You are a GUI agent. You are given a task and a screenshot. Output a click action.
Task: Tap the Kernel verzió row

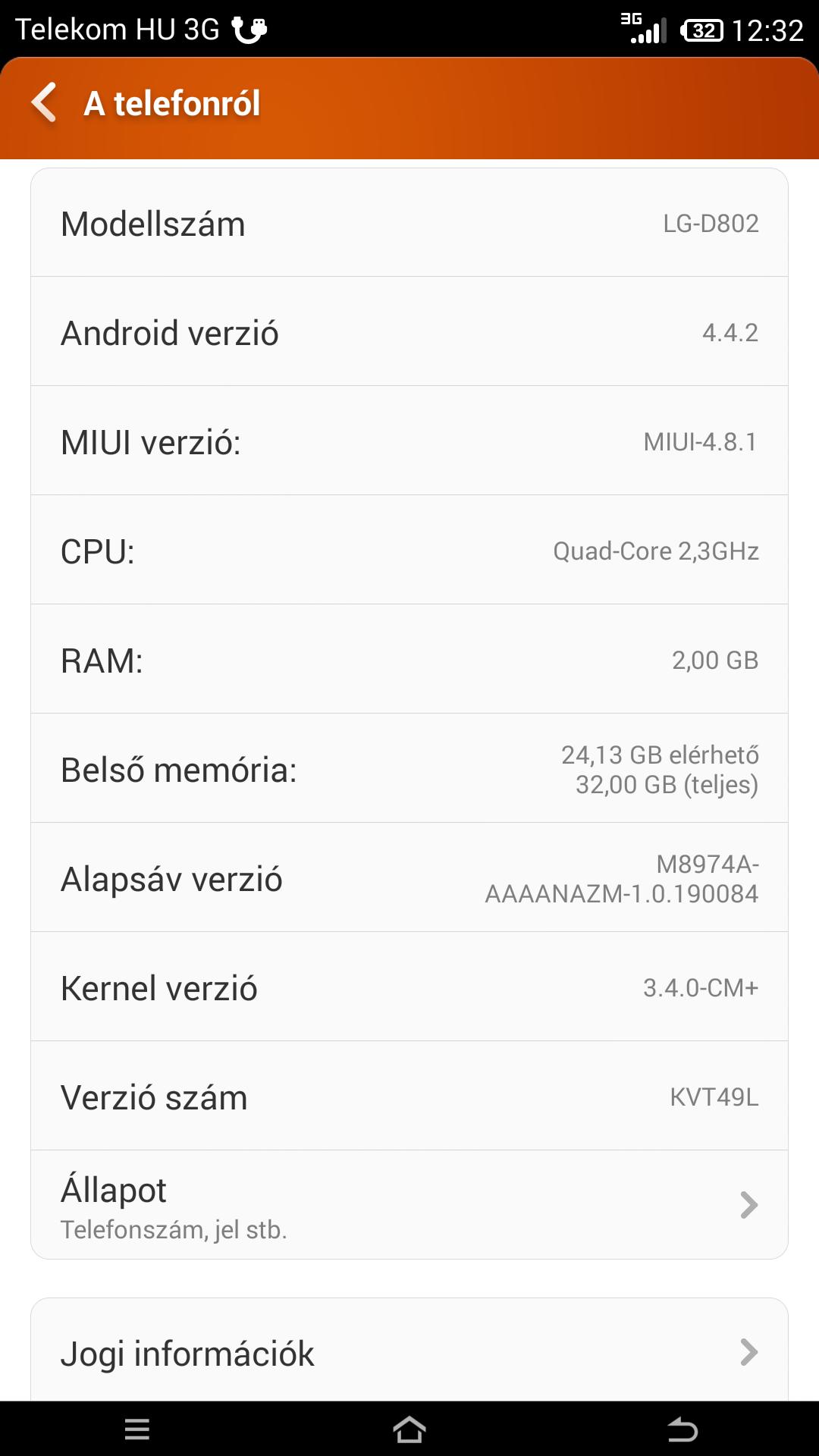point(409,987)
